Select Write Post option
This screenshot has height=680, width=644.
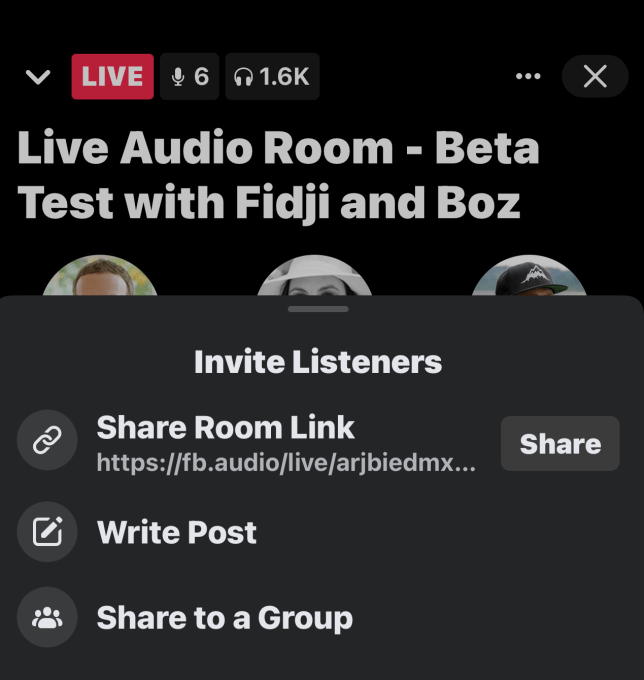176,532
